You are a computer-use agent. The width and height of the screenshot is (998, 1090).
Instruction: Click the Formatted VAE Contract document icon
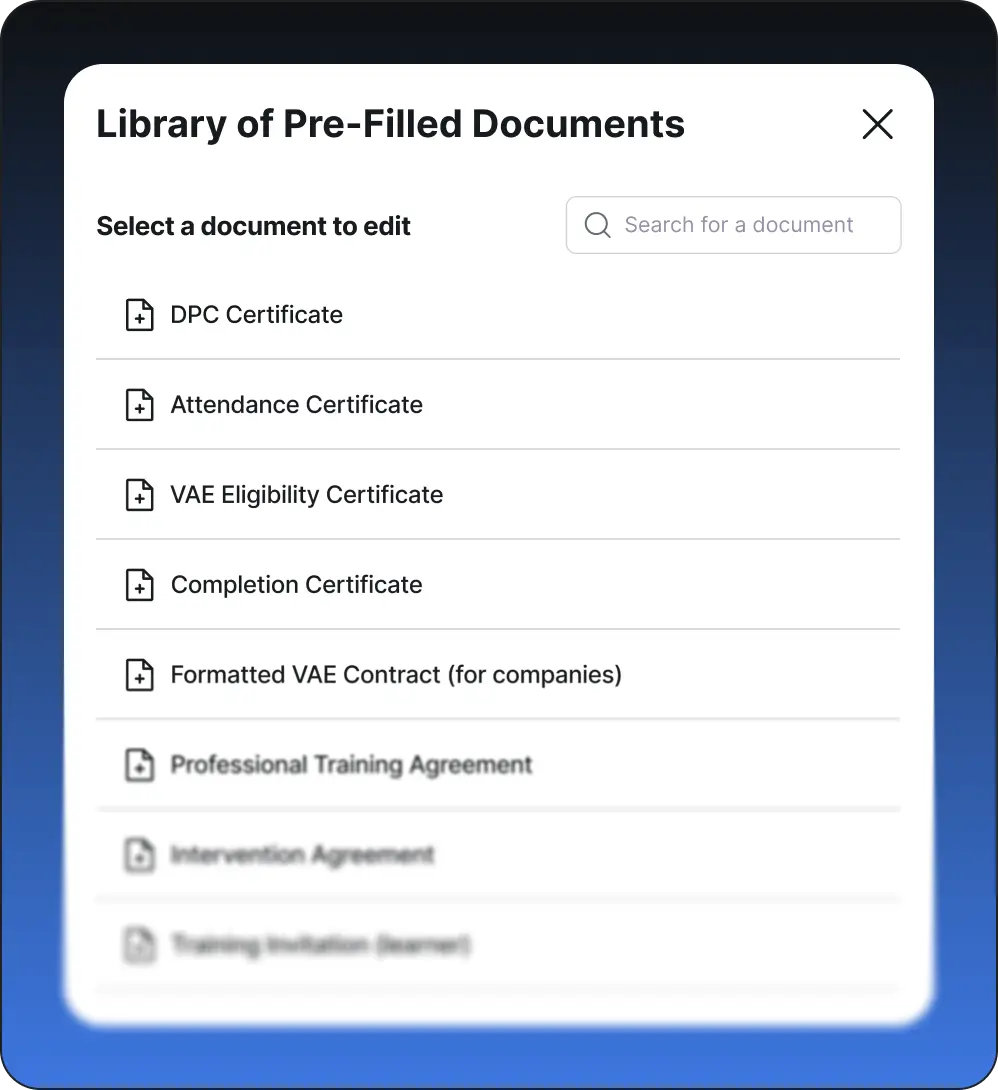point(140,674)
